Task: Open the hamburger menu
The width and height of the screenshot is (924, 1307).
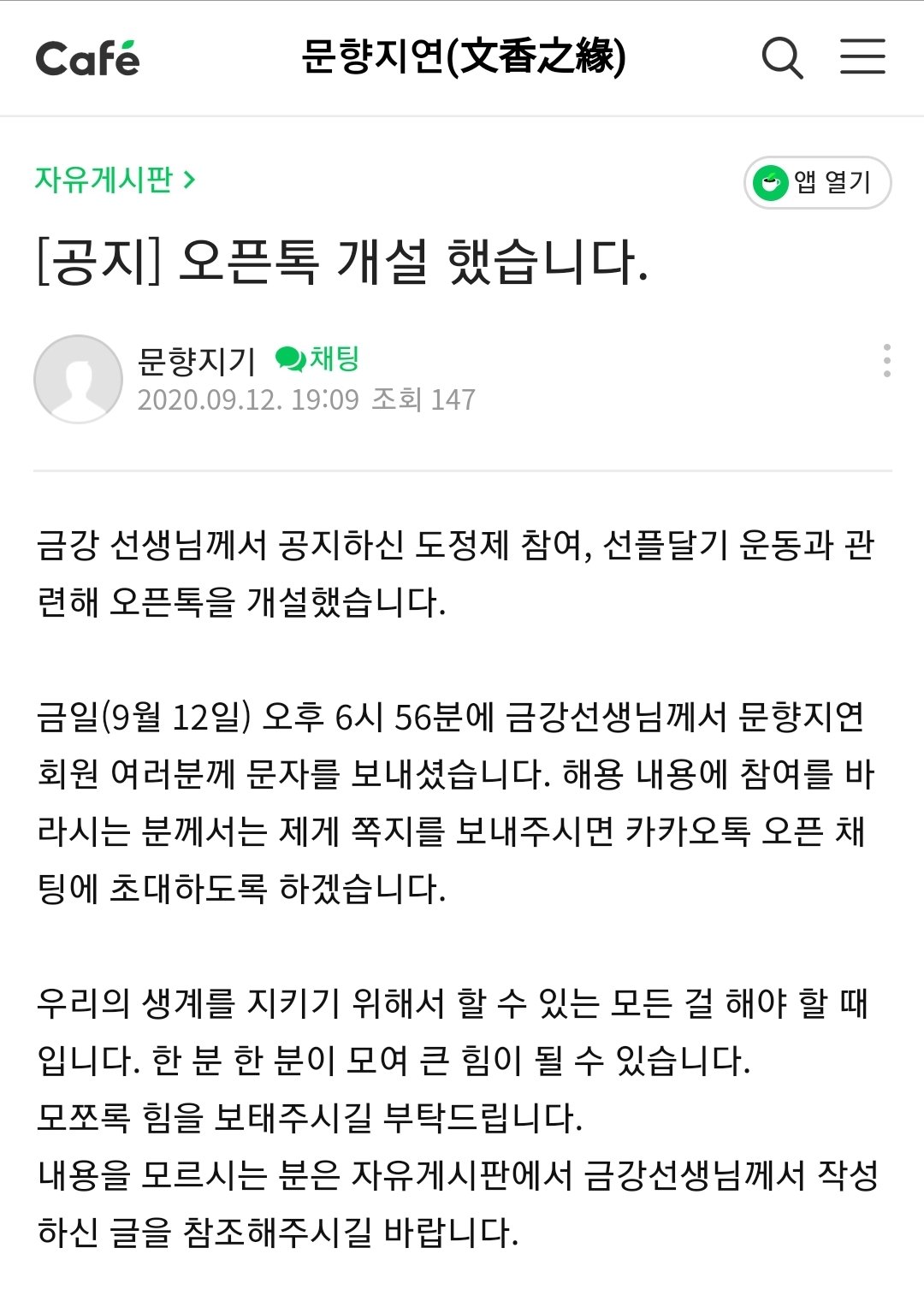Action: [862, 56]
